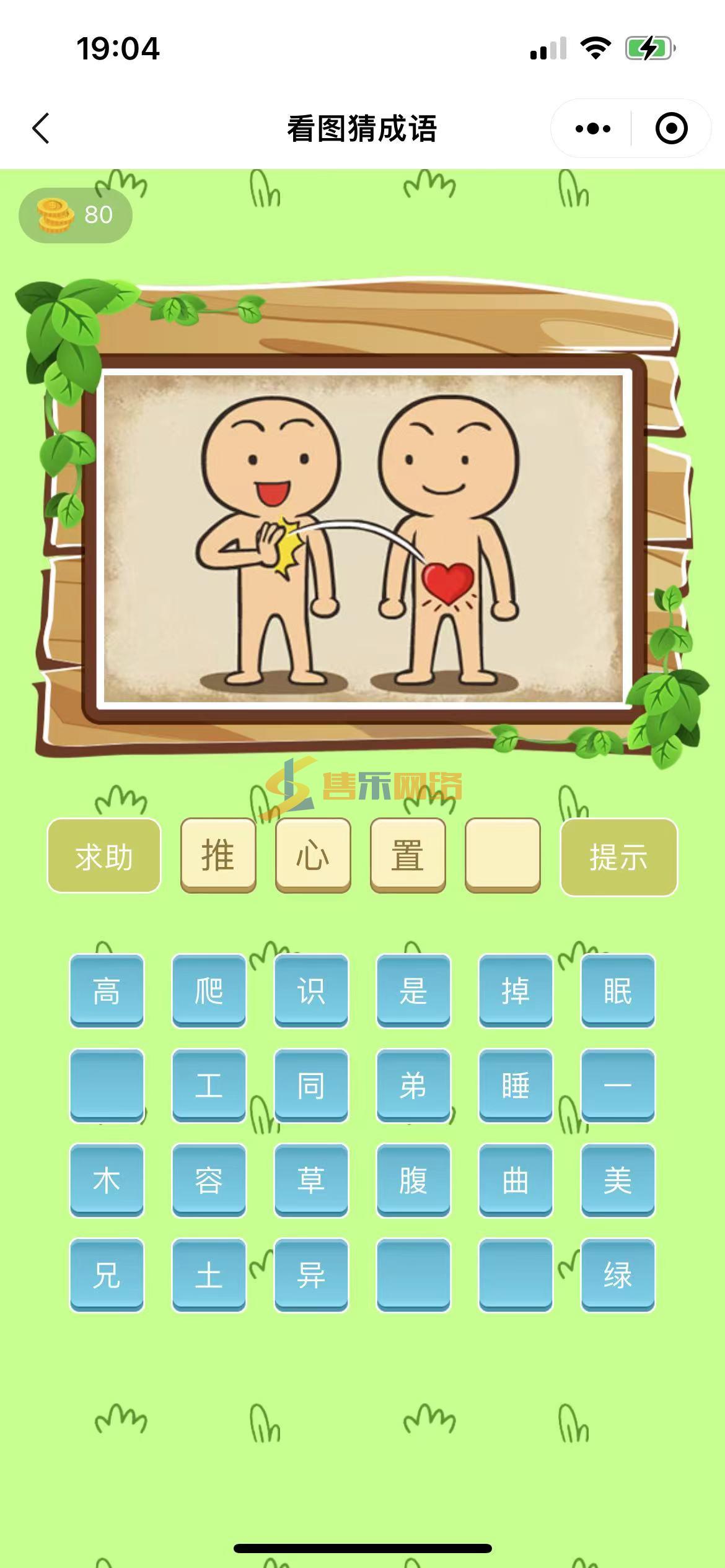Select the character tile 腹
This screenshot has width=725, height=1568.
413,1180
